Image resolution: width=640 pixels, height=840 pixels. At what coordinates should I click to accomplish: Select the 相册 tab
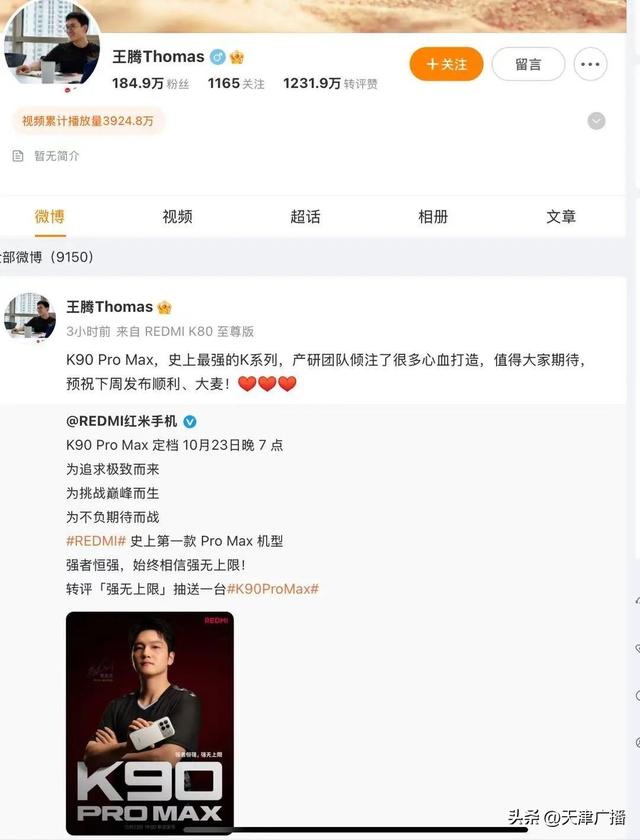click(x=433, y=216)
